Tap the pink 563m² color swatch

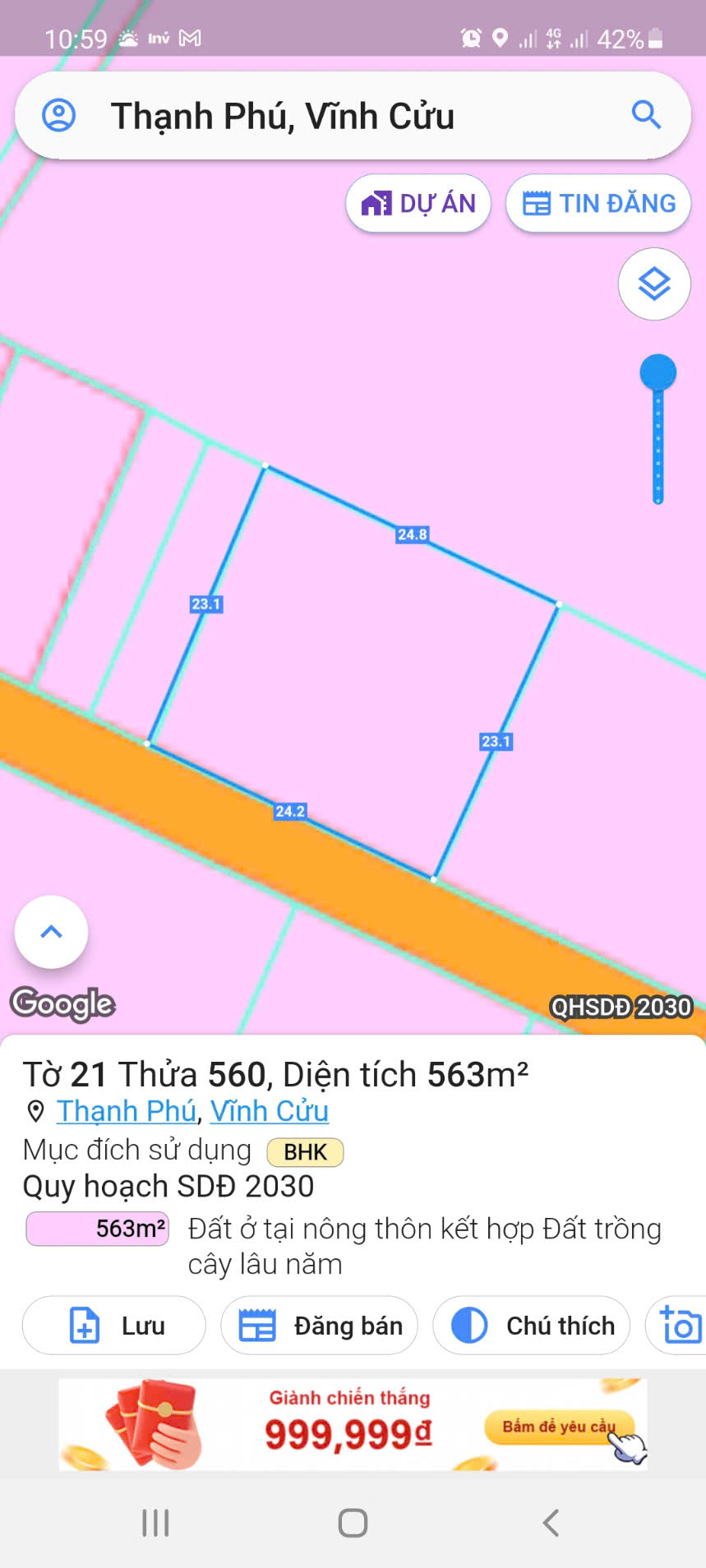(96, 1228)
